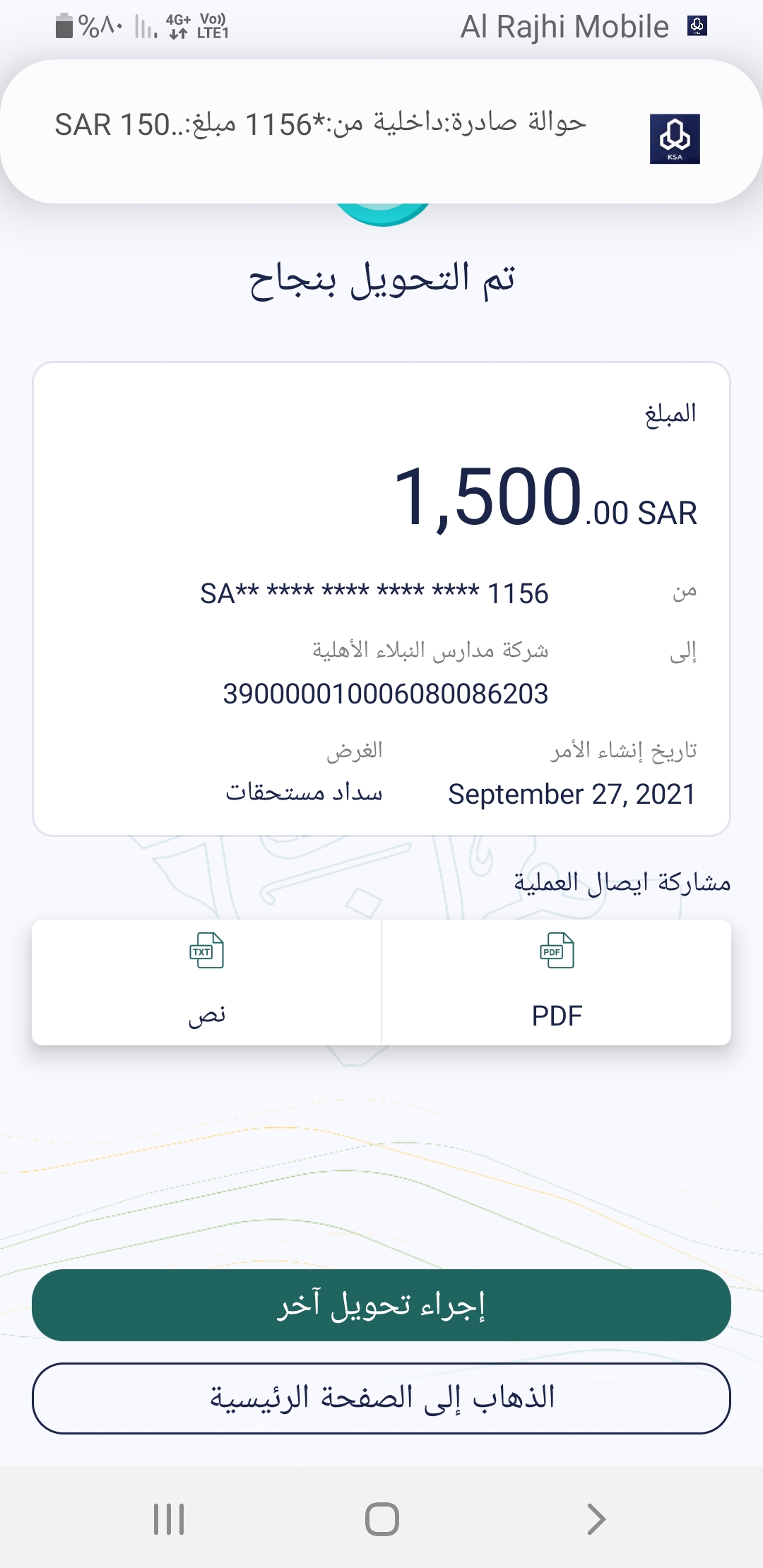Go to the home page via الذهاب إلى الصفحة الرئيسية
Screen dimensions: 763x1568
click(381, 1398)
